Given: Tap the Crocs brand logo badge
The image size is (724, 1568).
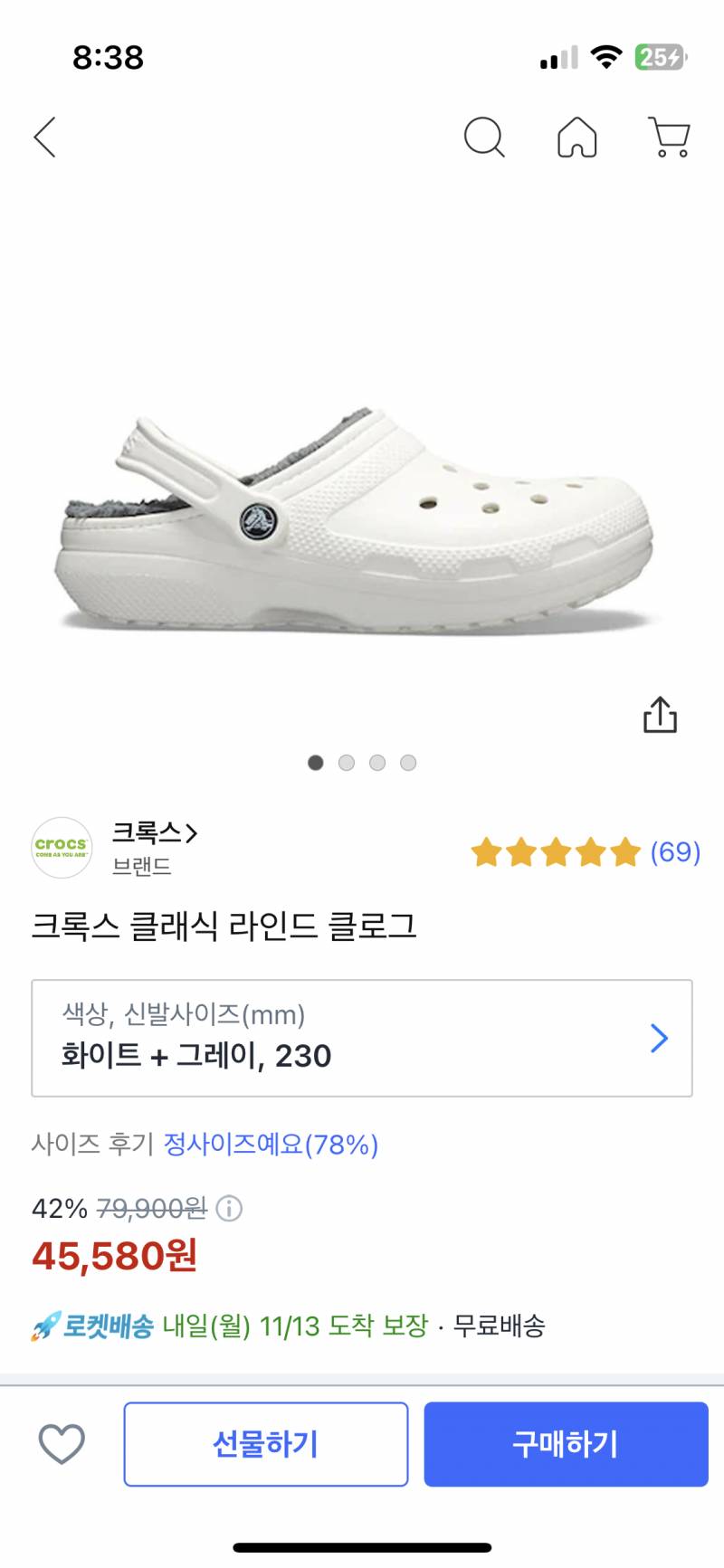Looking at the screenshot, I should (x=61, y=848).
